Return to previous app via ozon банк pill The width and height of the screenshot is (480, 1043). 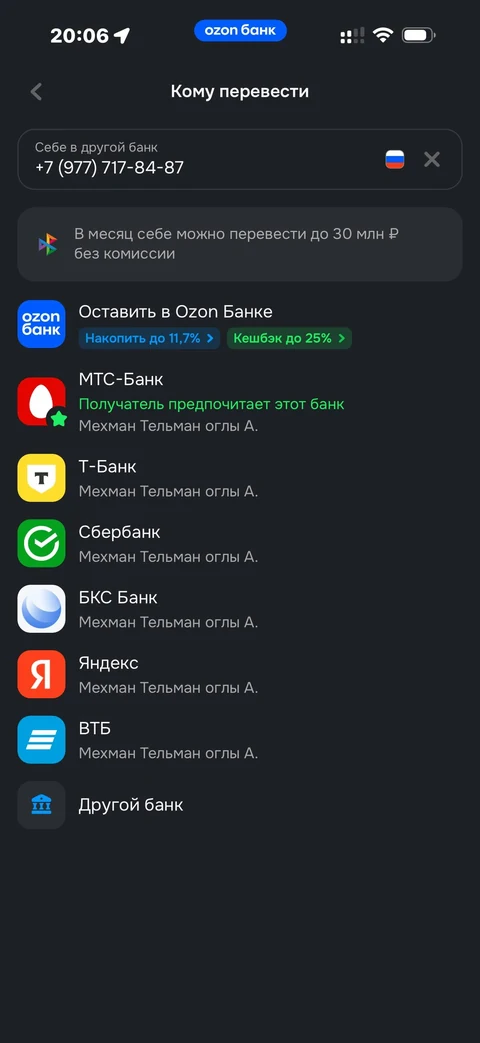(240, 31)
